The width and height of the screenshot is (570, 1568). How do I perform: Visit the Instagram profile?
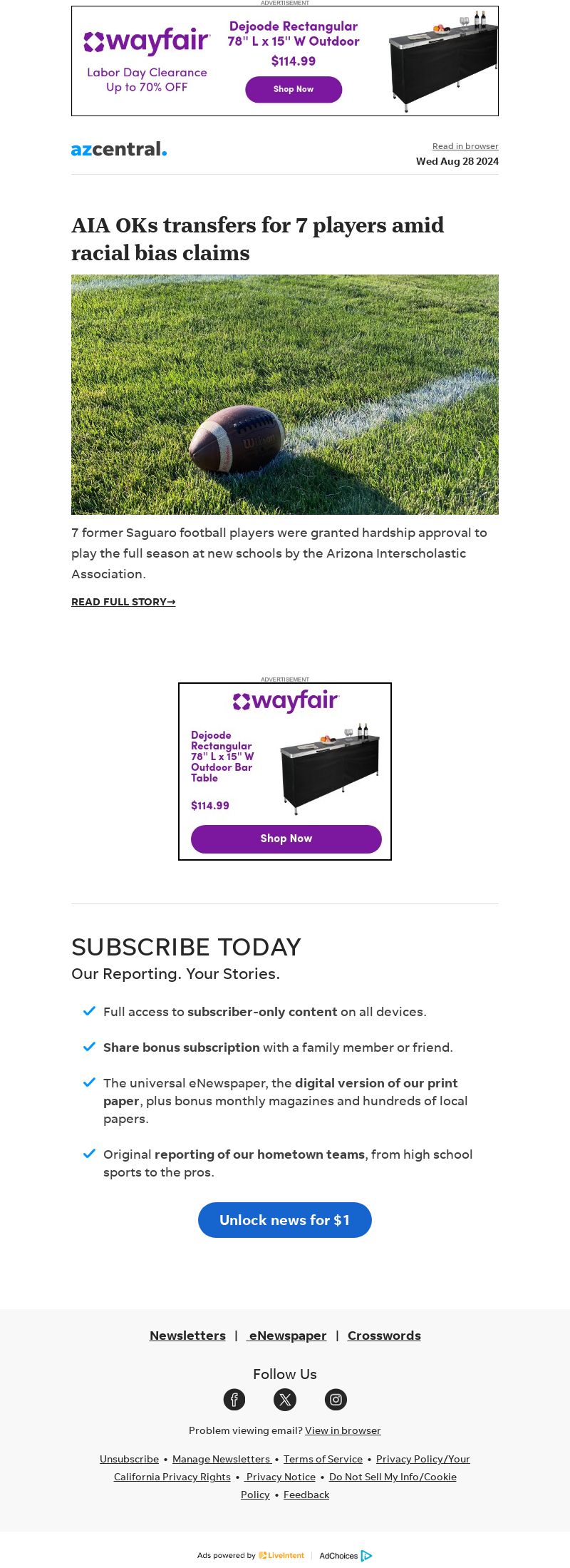pyautogui.click(x=336, y=1400)
